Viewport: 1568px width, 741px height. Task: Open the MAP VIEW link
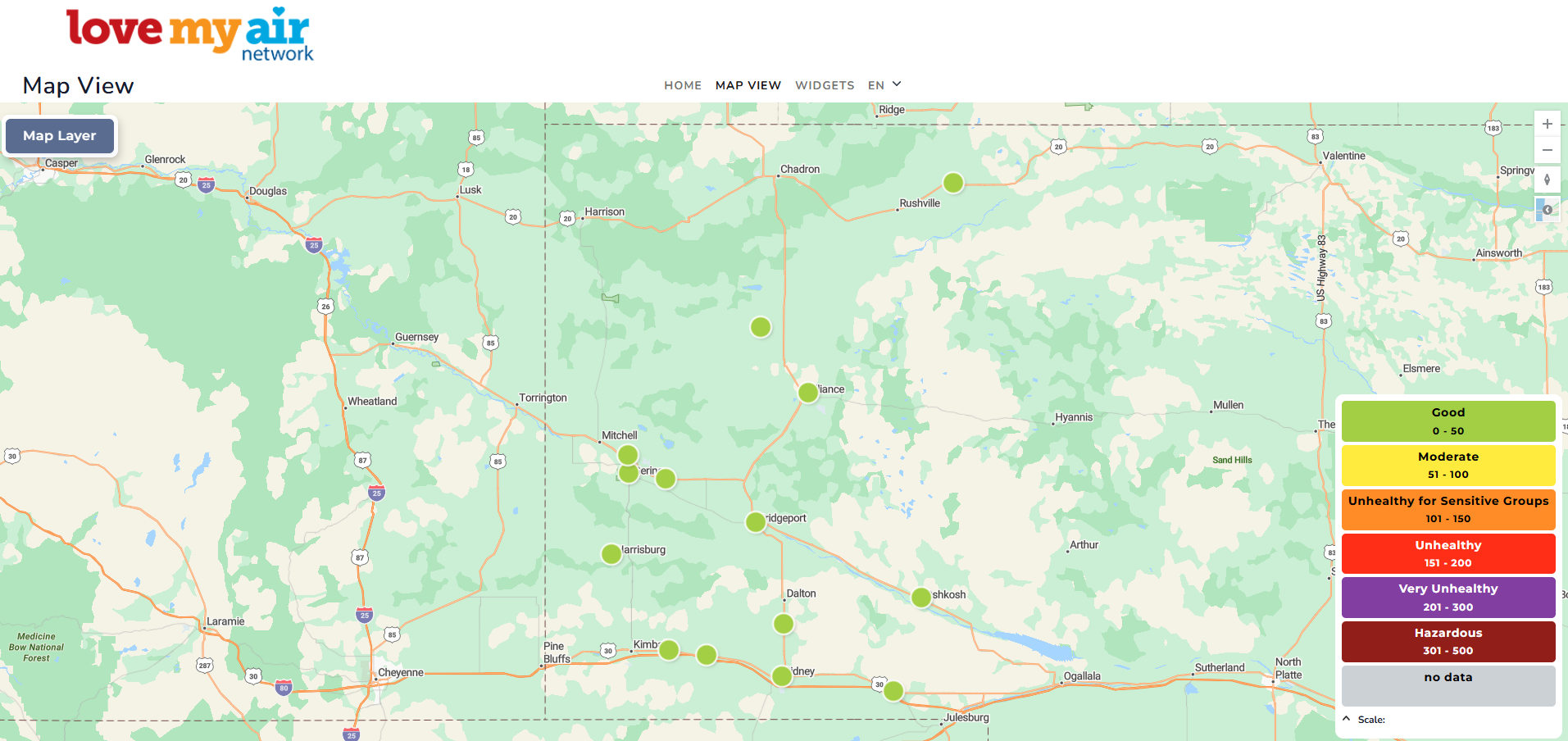(x=748, y=85)
